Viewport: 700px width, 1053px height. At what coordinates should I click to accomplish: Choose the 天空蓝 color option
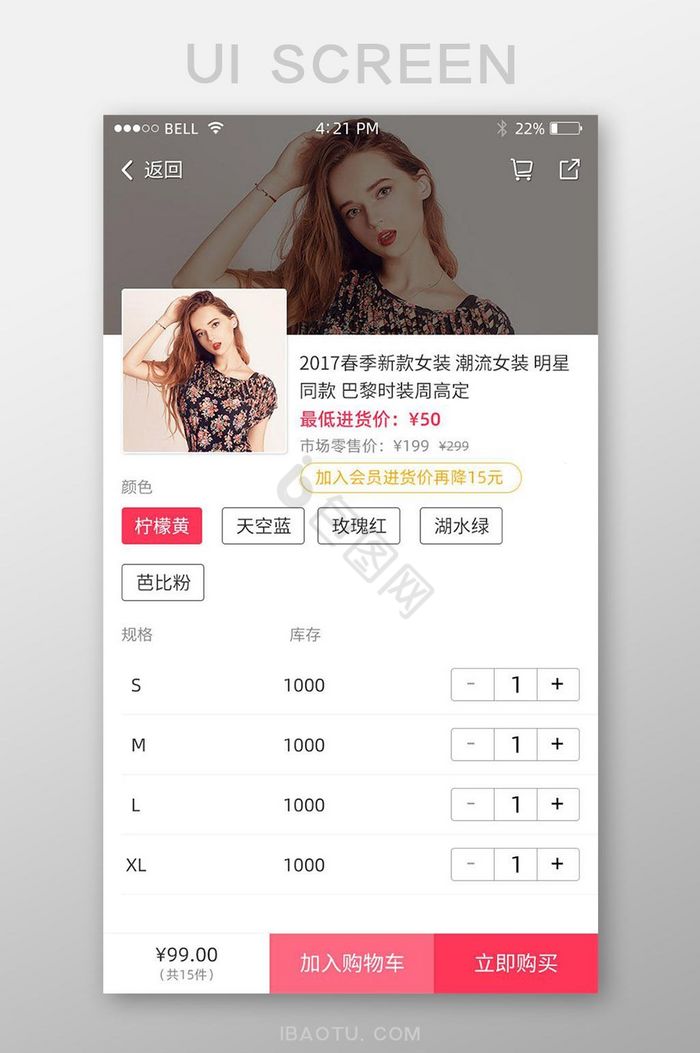pyautogui.click(x=263, y=526)
